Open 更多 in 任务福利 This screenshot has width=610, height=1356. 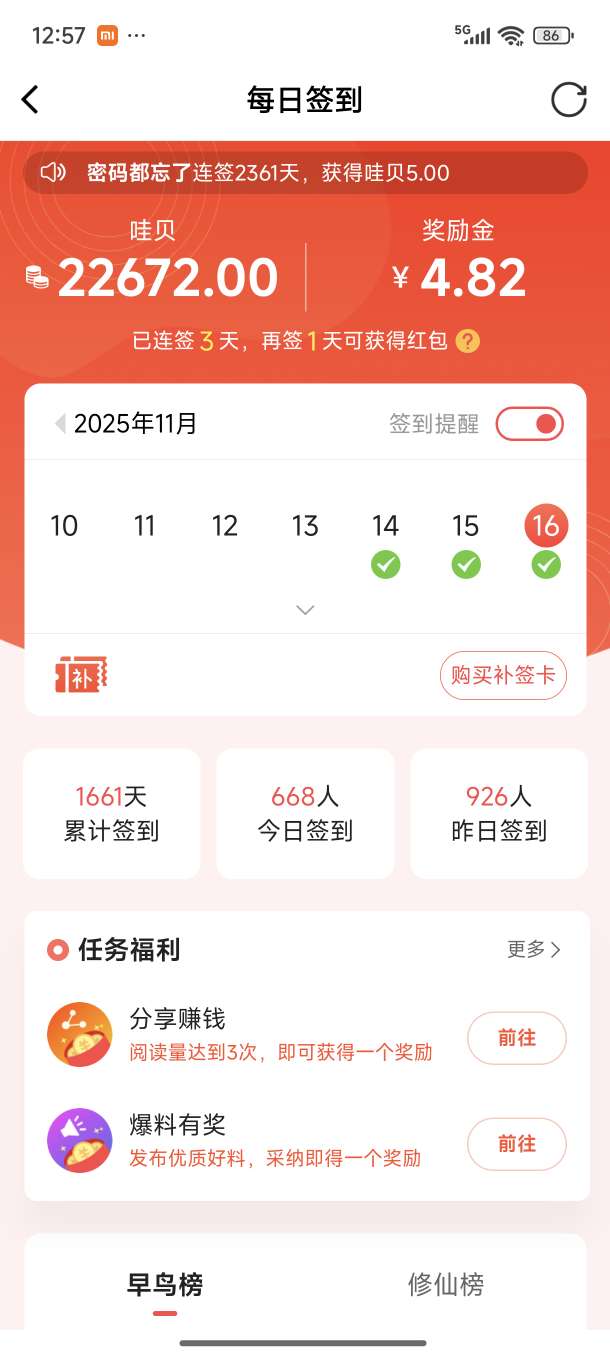pyautogui.click(x=534, y=949)
